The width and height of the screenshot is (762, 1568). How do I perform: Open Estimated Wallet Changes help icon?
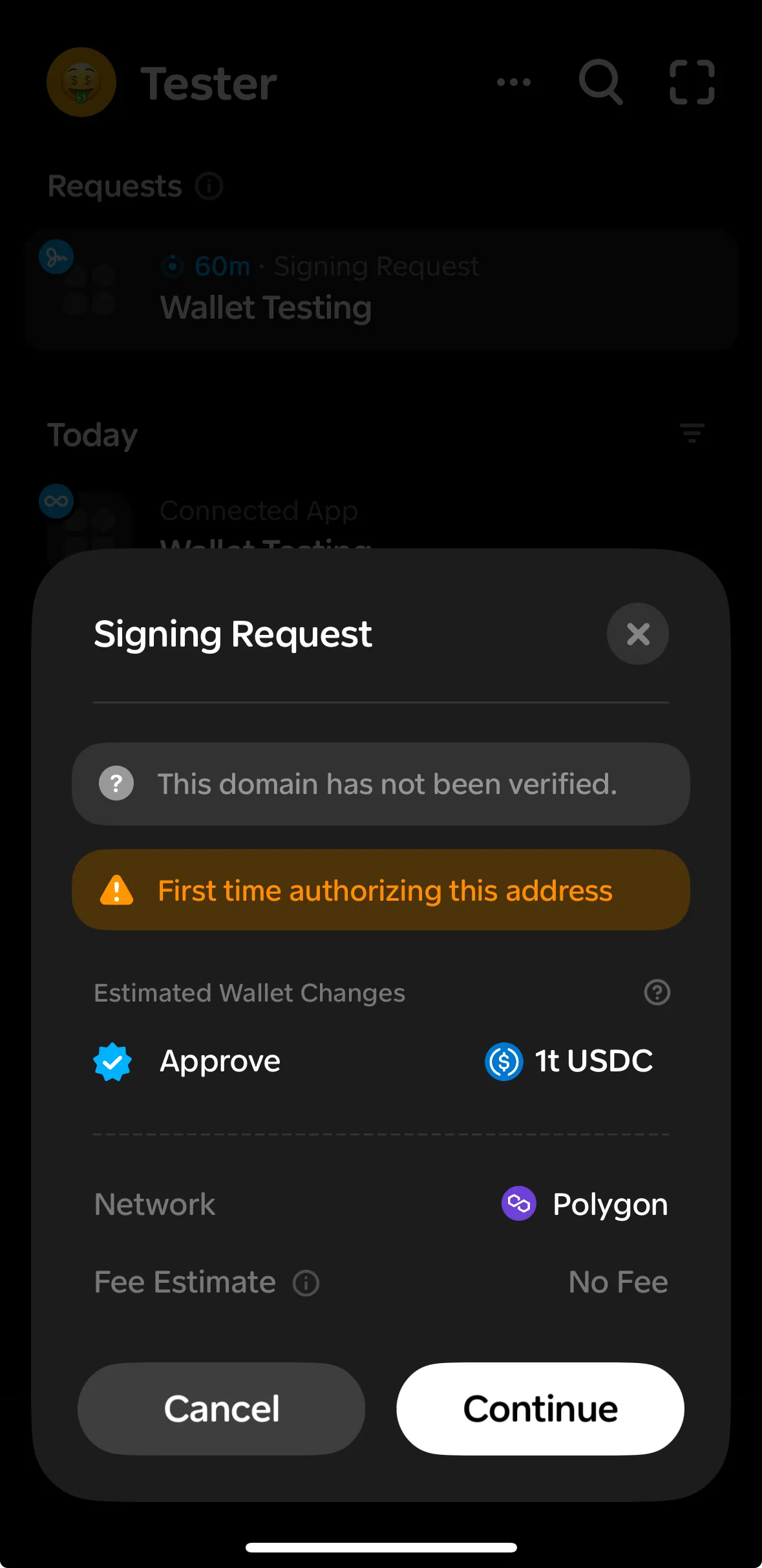click(x=657, y=992)
